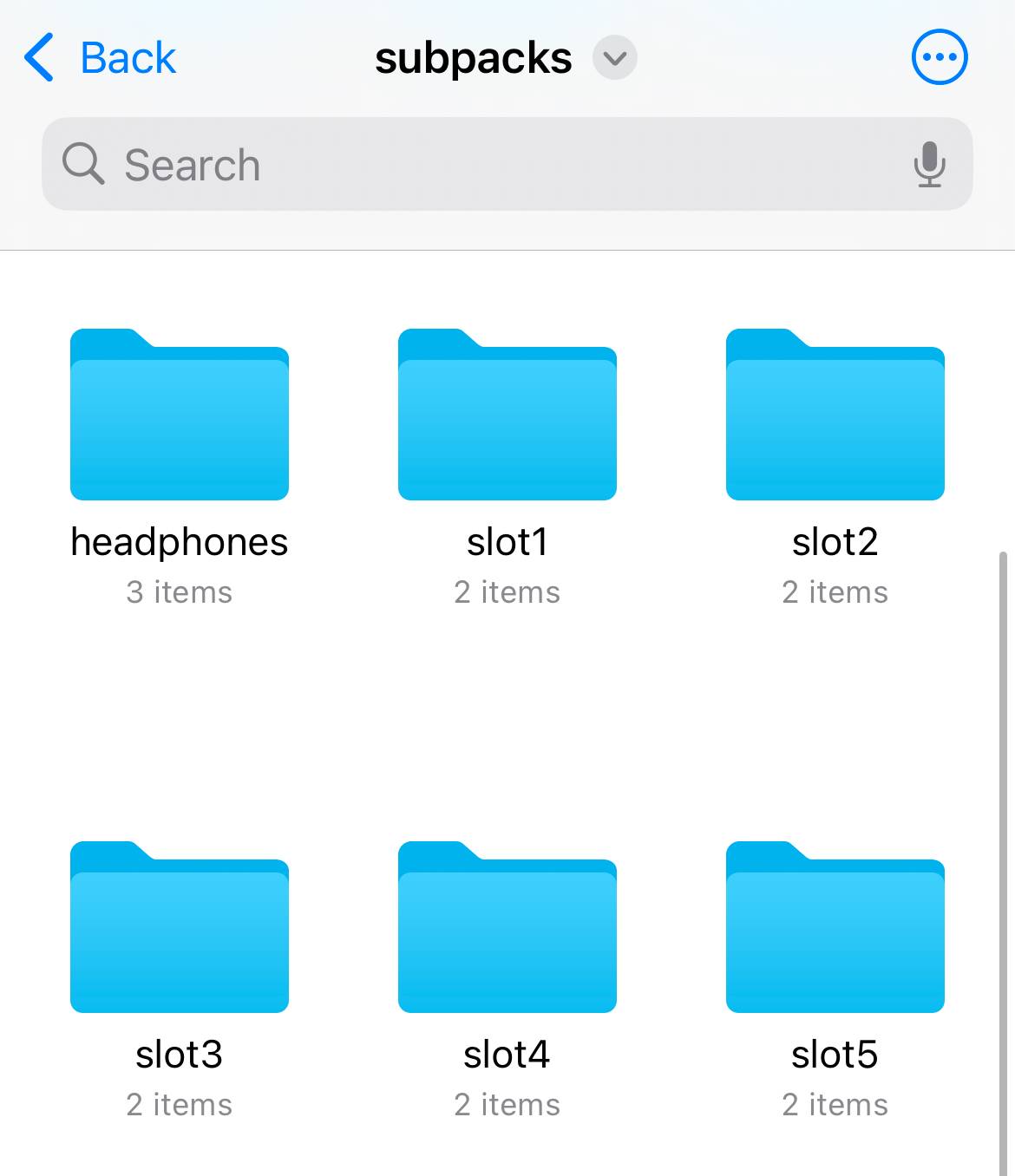
Task: Open the slot1 folder
Action: (x=507, y=415)
